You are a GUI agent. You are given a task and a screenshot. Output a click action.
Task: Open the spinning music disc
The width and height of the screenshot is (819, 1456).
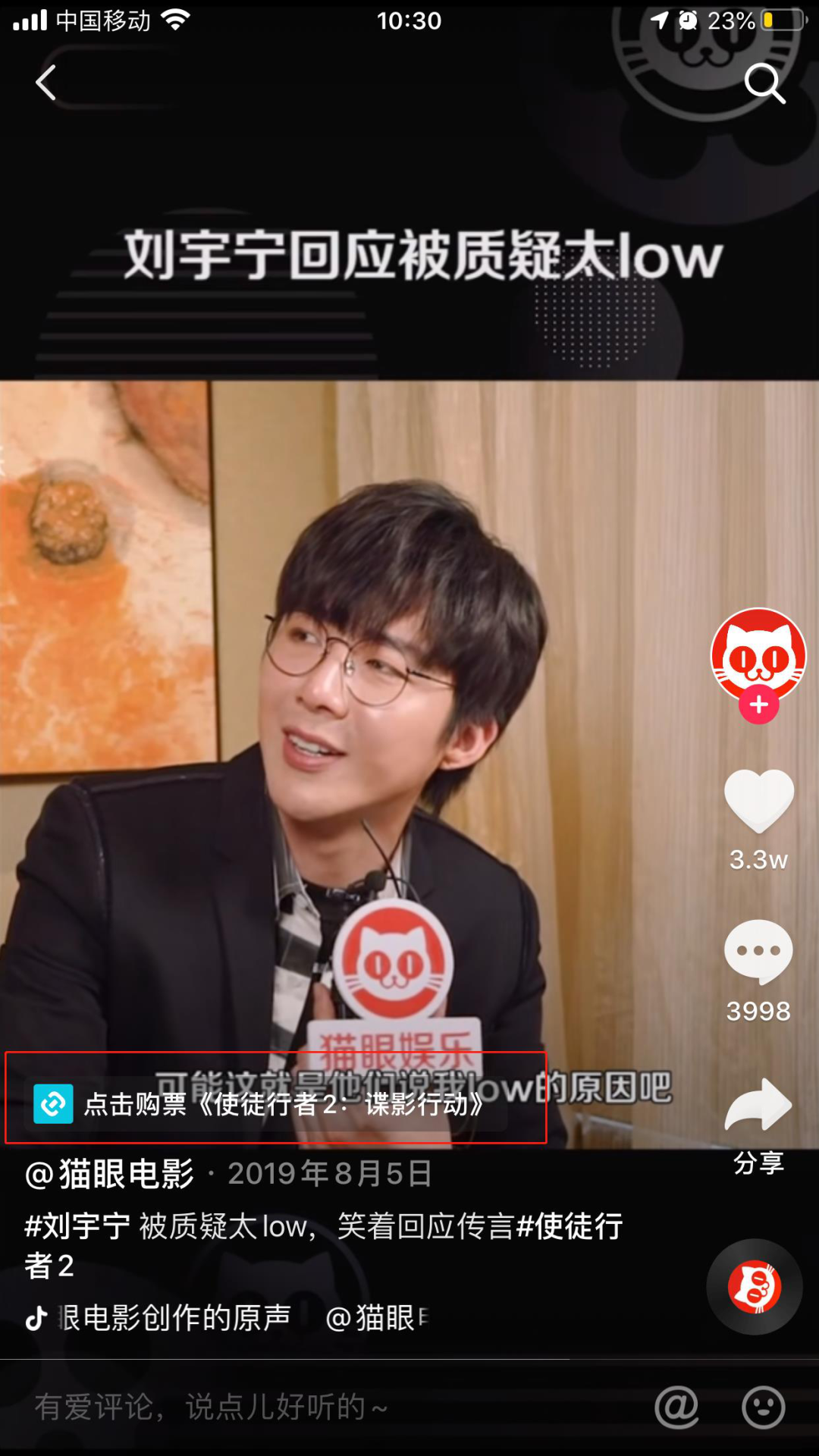[755, 1287]
